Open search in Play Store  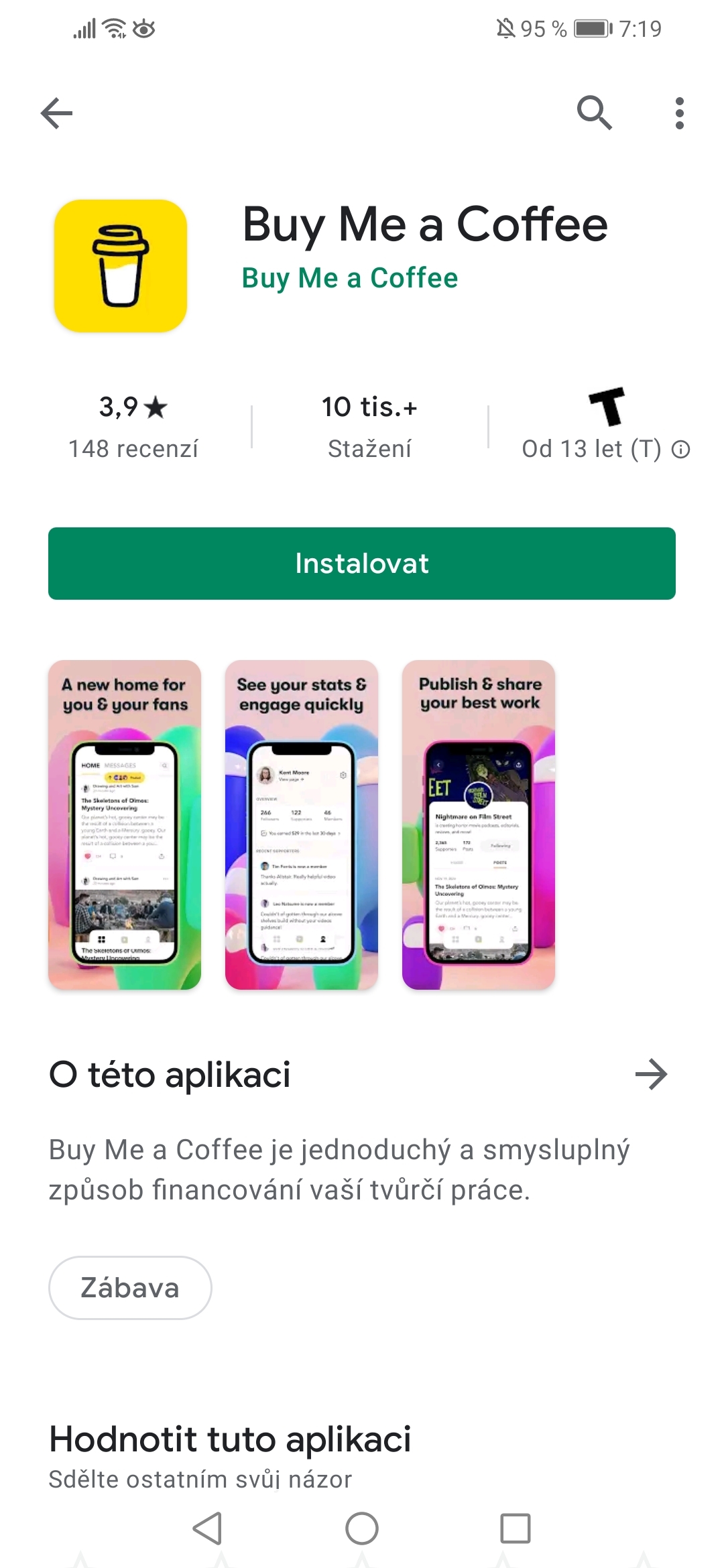(x=594, y=113)
